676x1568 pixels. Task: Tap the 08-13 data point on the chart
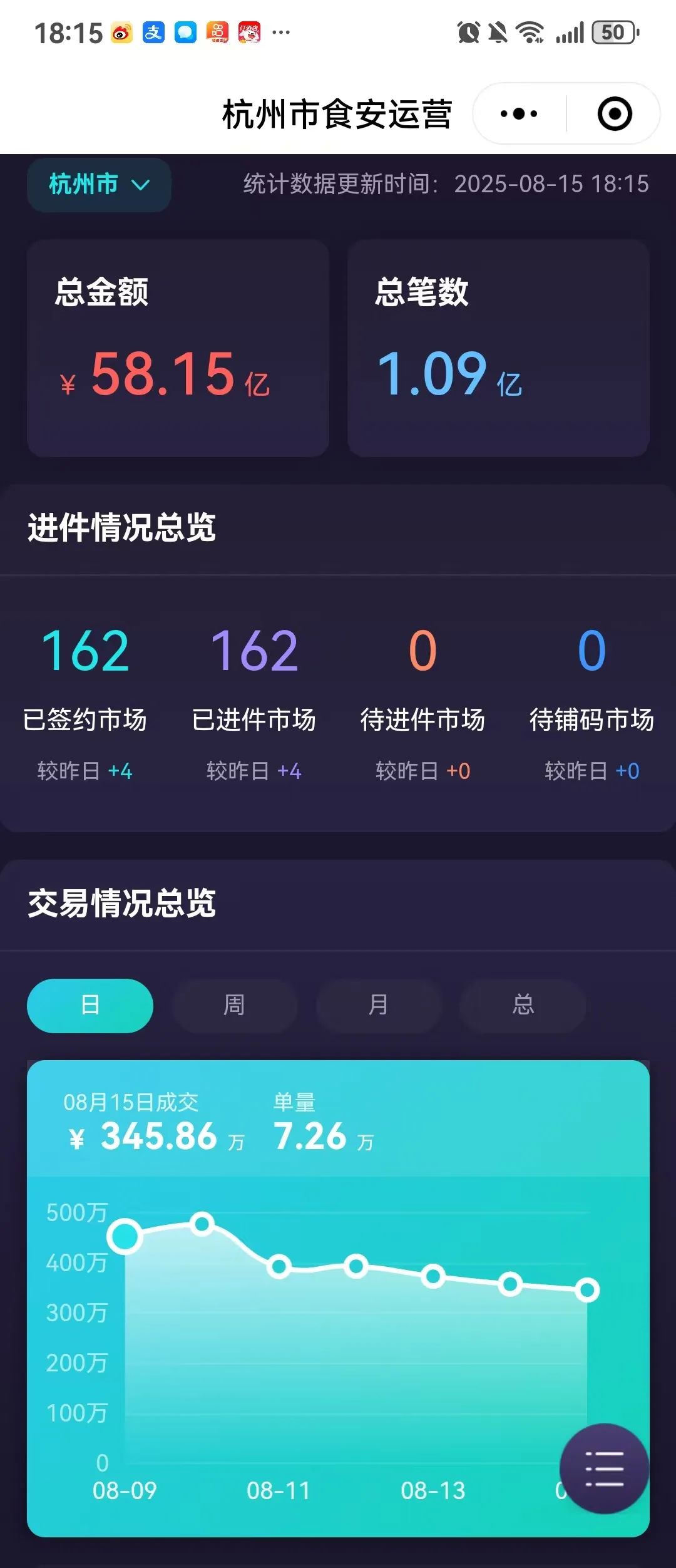pos(433,1276)
